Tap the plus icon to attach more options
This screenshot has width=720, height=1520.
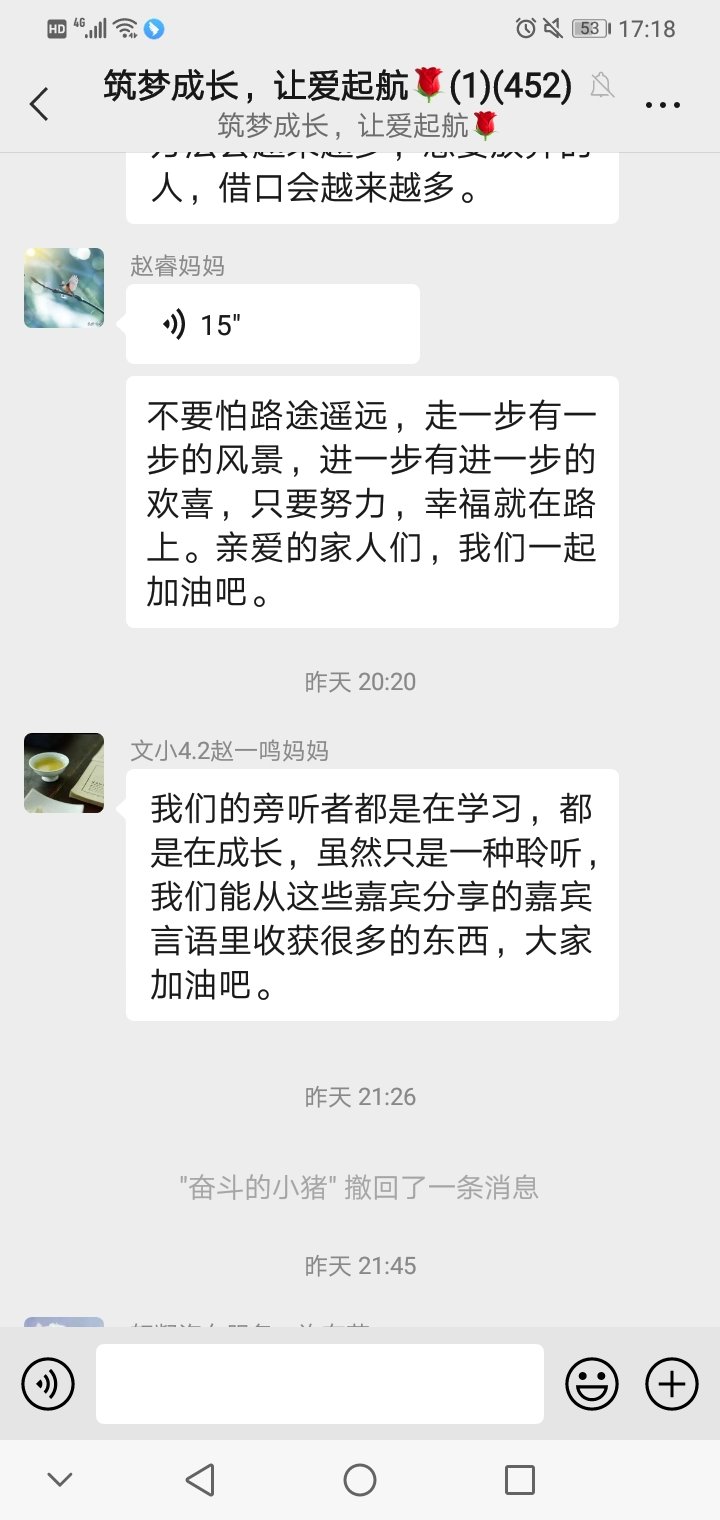point(671,1384)
